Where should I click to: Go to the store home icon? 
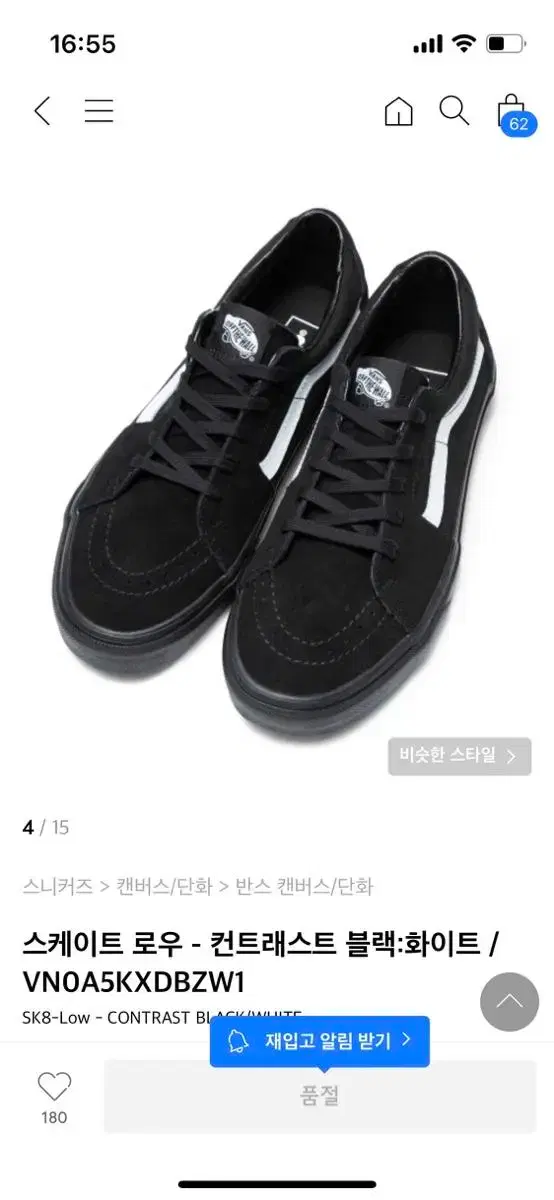coord(398,111)
